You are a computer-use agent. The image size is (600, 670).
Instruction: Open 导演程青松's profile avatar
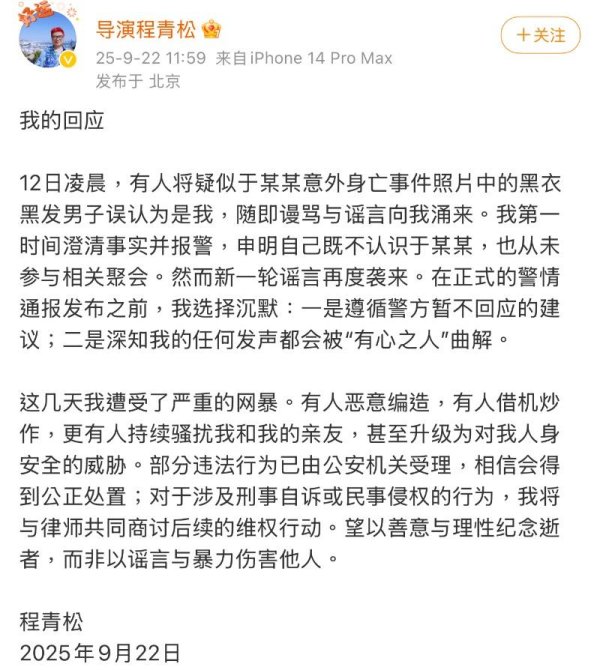point(48,37)
